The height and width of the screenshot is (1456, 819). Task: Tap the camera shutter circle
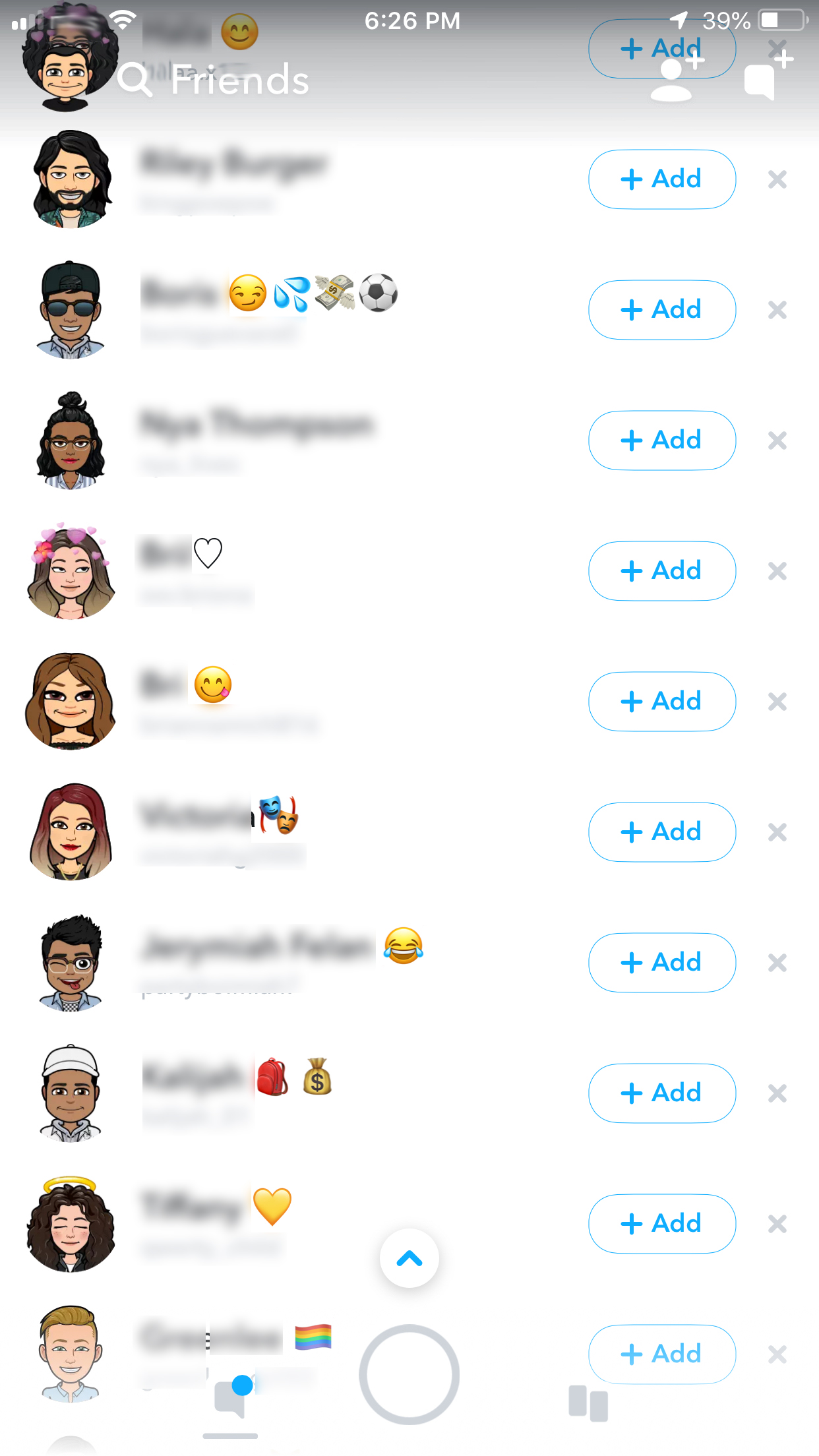click(x=409, y=1374)
